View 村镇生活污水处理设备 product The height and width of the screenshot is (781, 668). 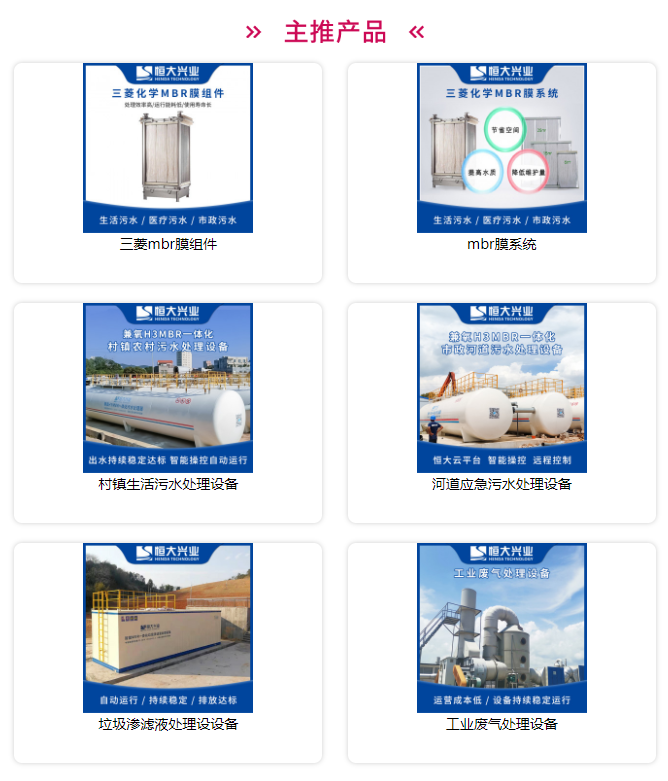point(168,390)
